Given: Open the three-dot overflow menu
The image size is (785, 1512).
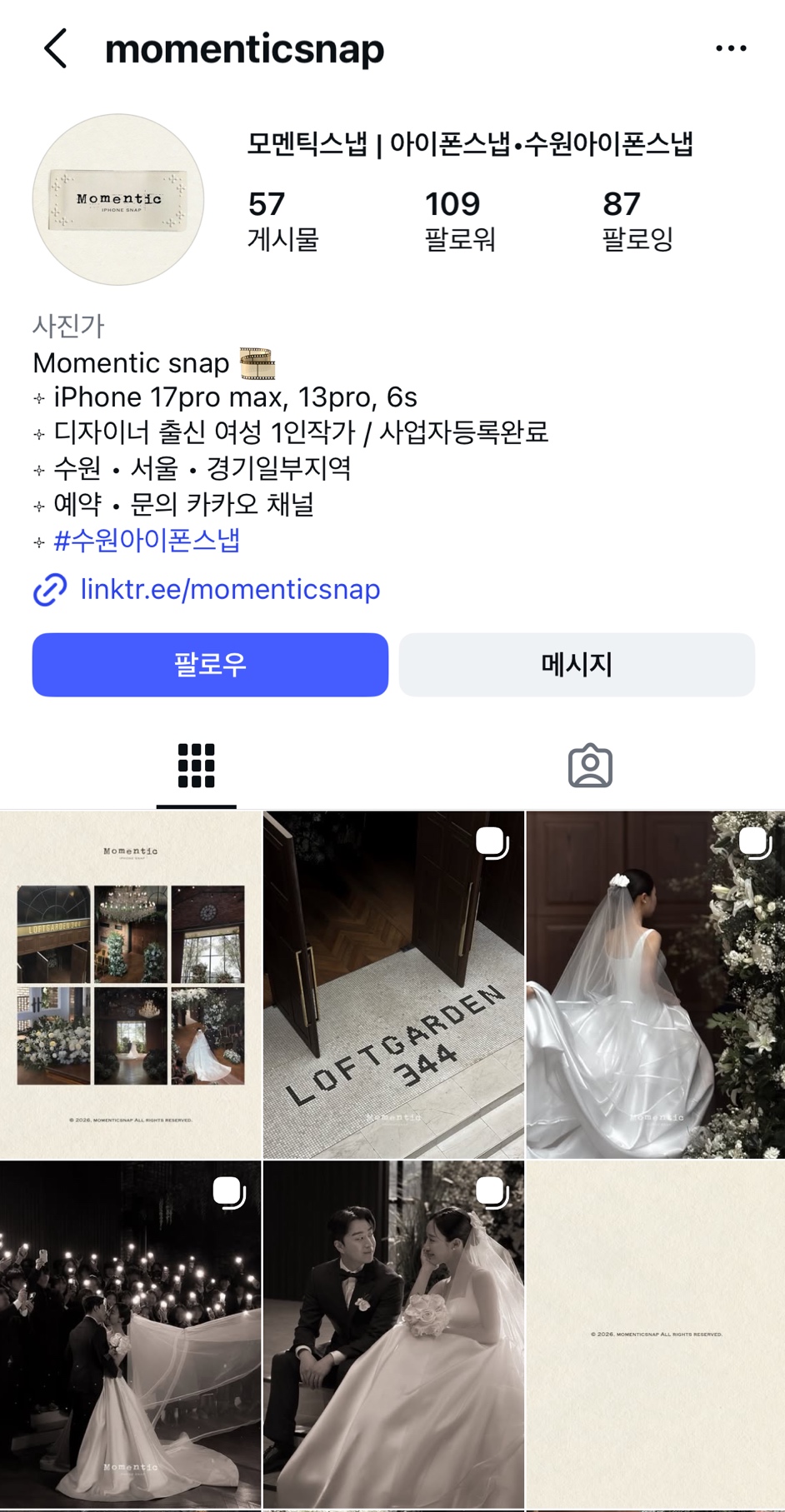Looking at the screenshot, I should pos(731,48).
